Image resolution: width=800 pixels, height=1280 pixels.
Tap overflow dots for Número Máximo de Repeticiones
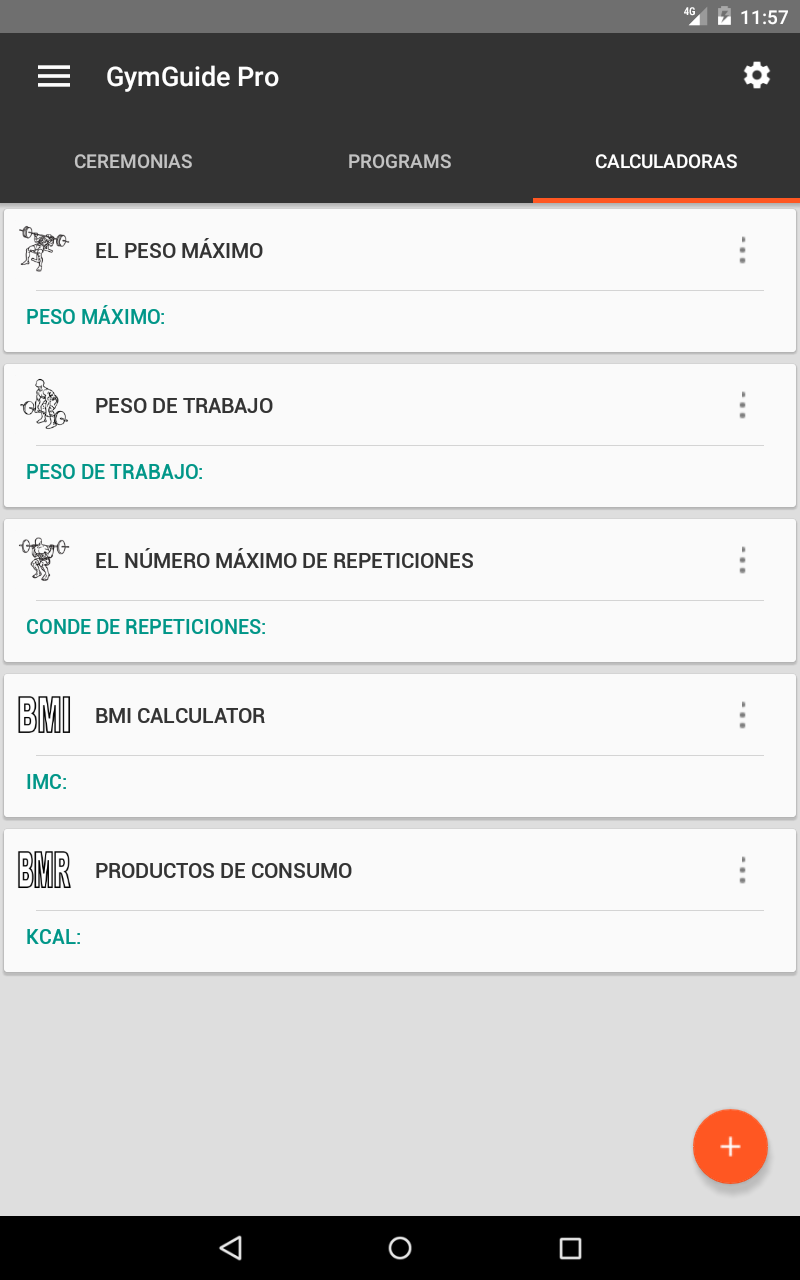(742, 561)
